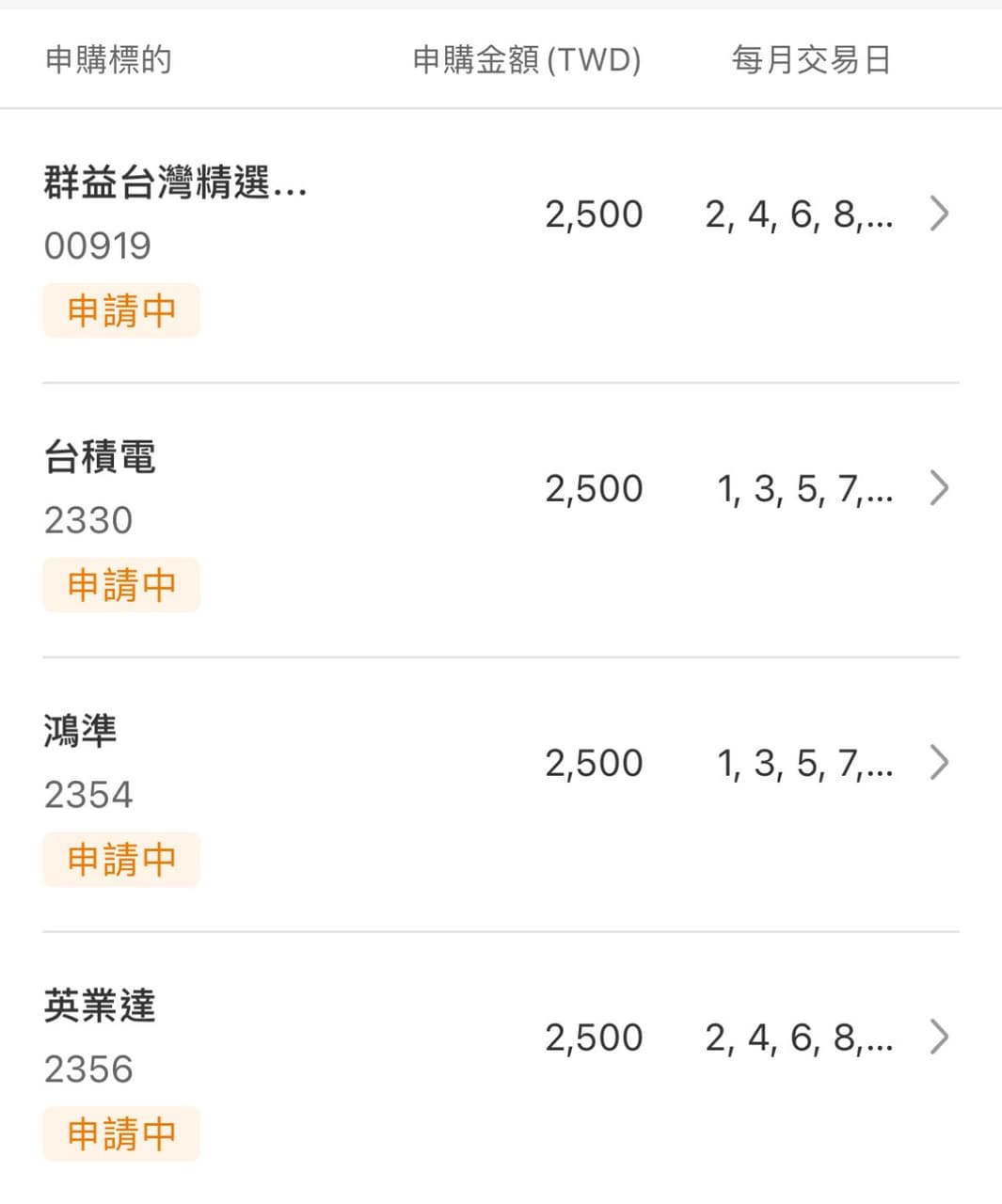This screenshot has height=1204, width=1002.
Task: Click the 申購金額 (TWD) column header
Action: tap(529, 59)
